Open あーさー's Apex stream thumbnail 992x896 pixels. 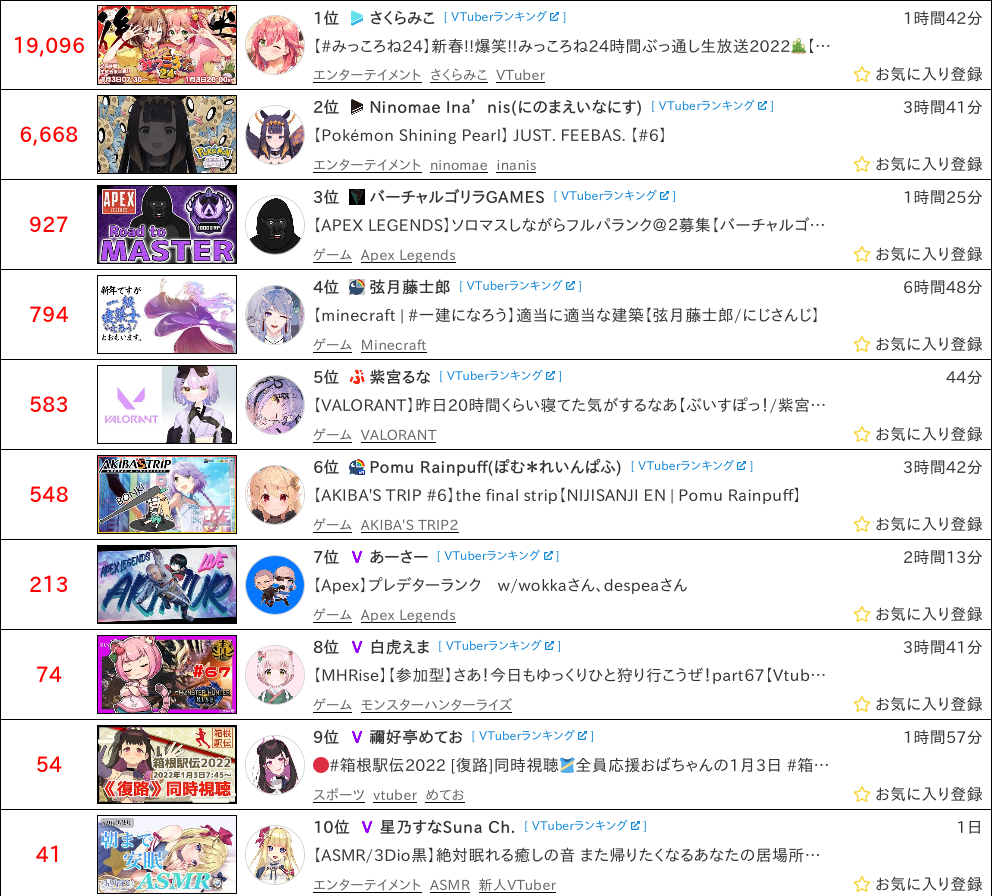167,585
